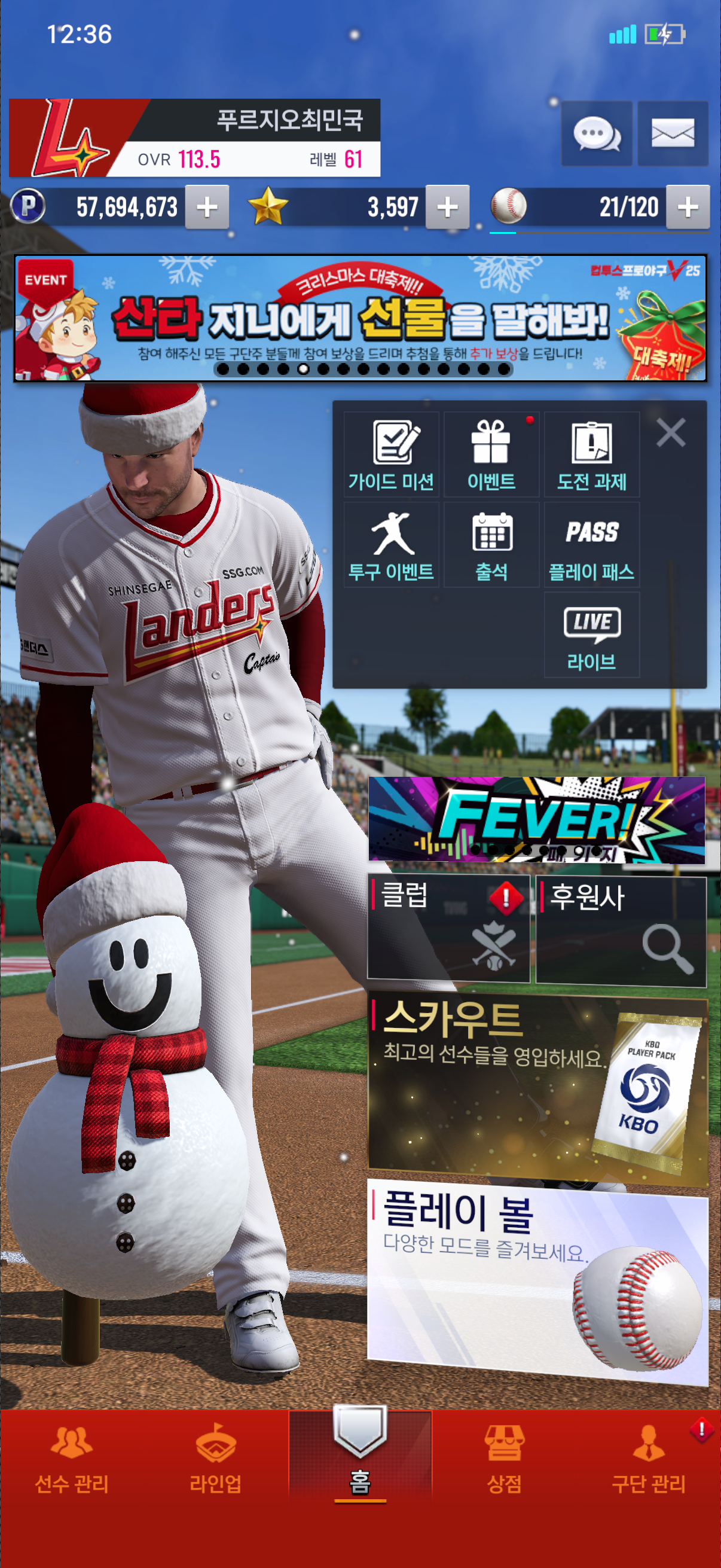Screen dimensions: 721x1568
Task: Open the 클럽 card
Action: (448, 929)
